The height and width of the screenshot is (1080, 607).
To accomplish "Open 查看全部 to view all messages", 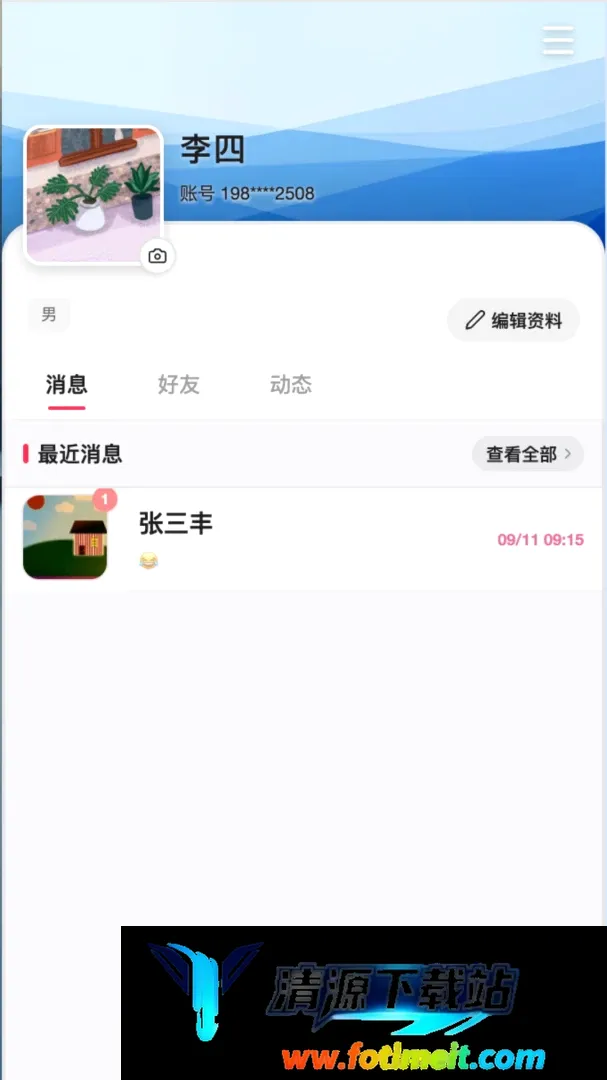I will [528, 454].
